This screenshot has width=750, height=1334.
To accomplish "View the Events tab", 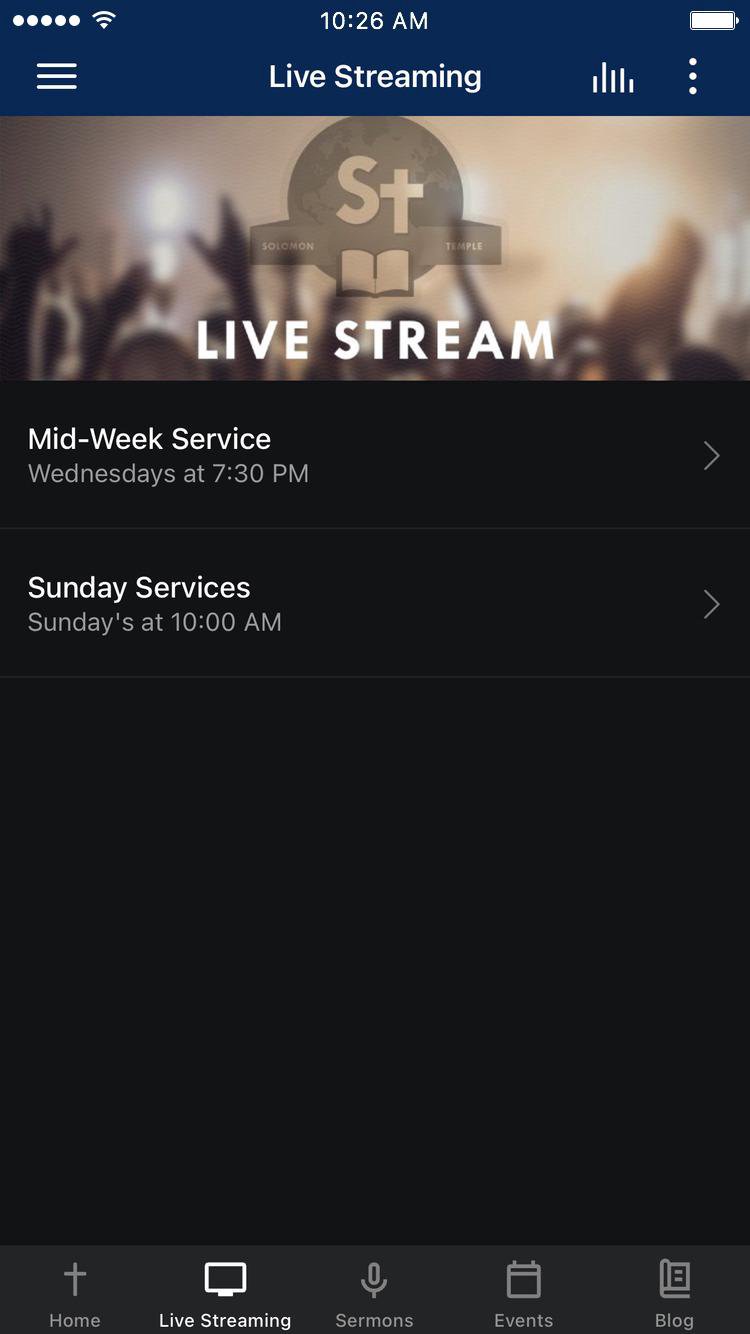I will point(523,1294).
